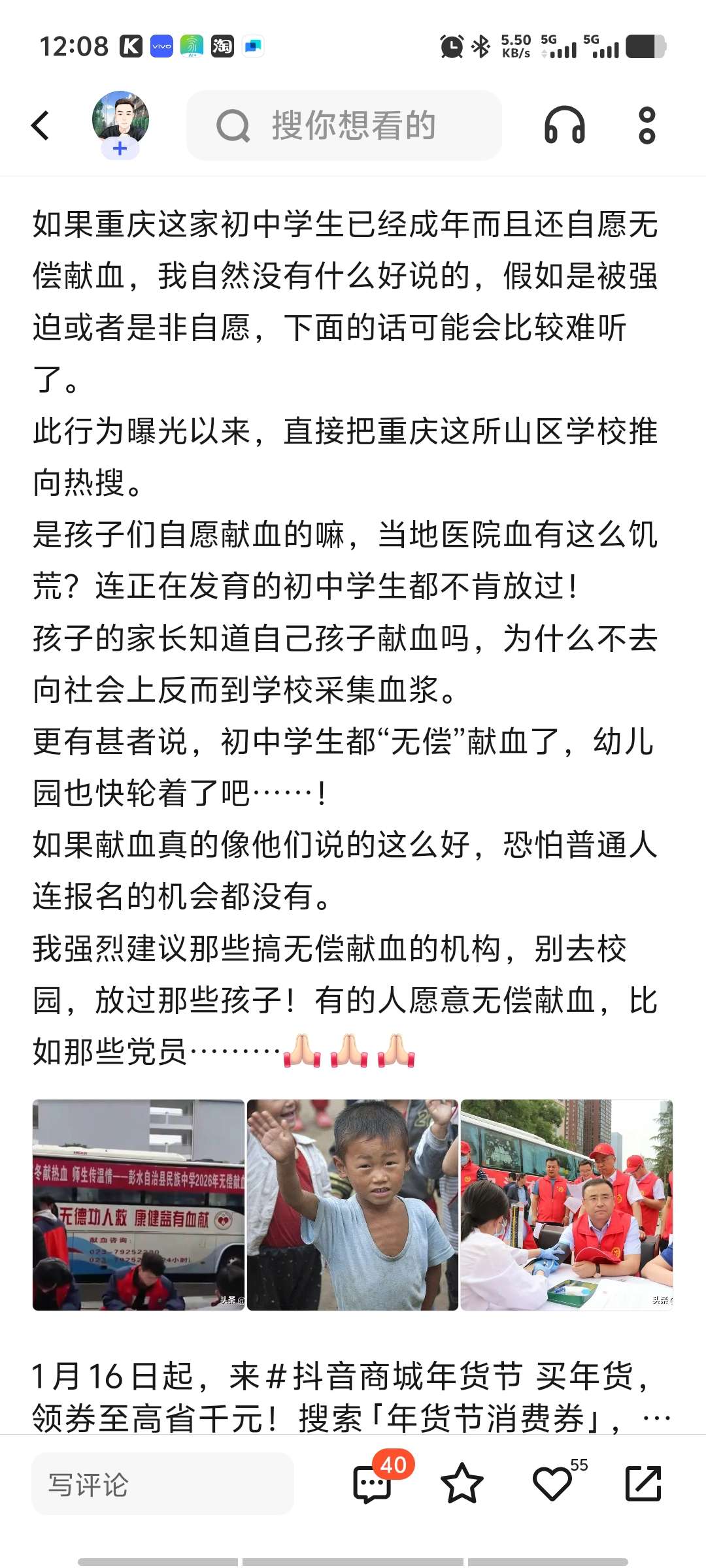Like this post with the heart icon
The height and width of the screenshot is (1568, 706).
pos(552,1483)
